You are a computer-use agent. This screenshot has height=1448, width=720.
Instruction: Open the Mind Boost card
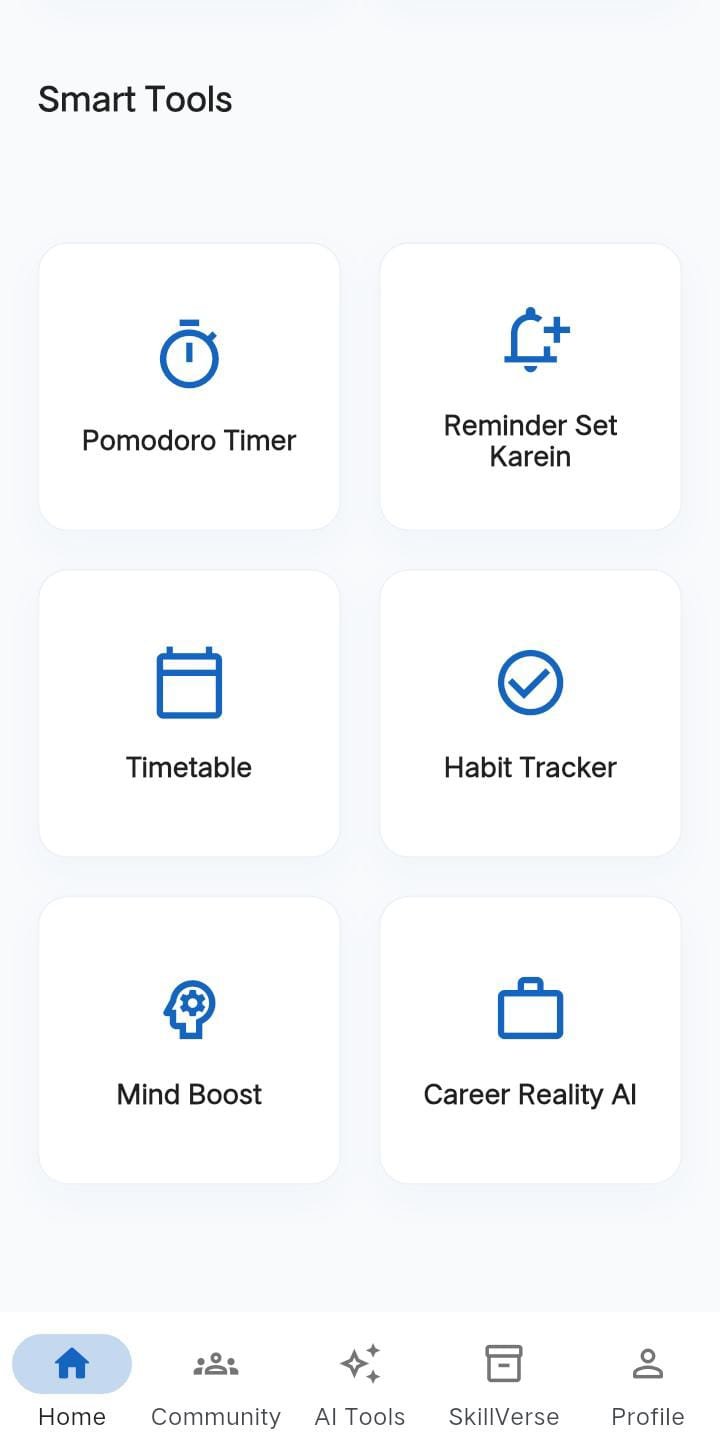tap(188, 1040)
